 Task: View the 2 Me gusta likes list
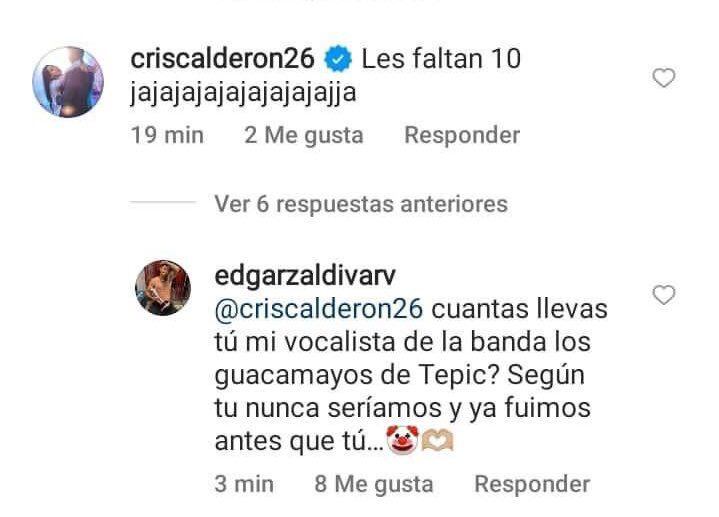[303, 135]
